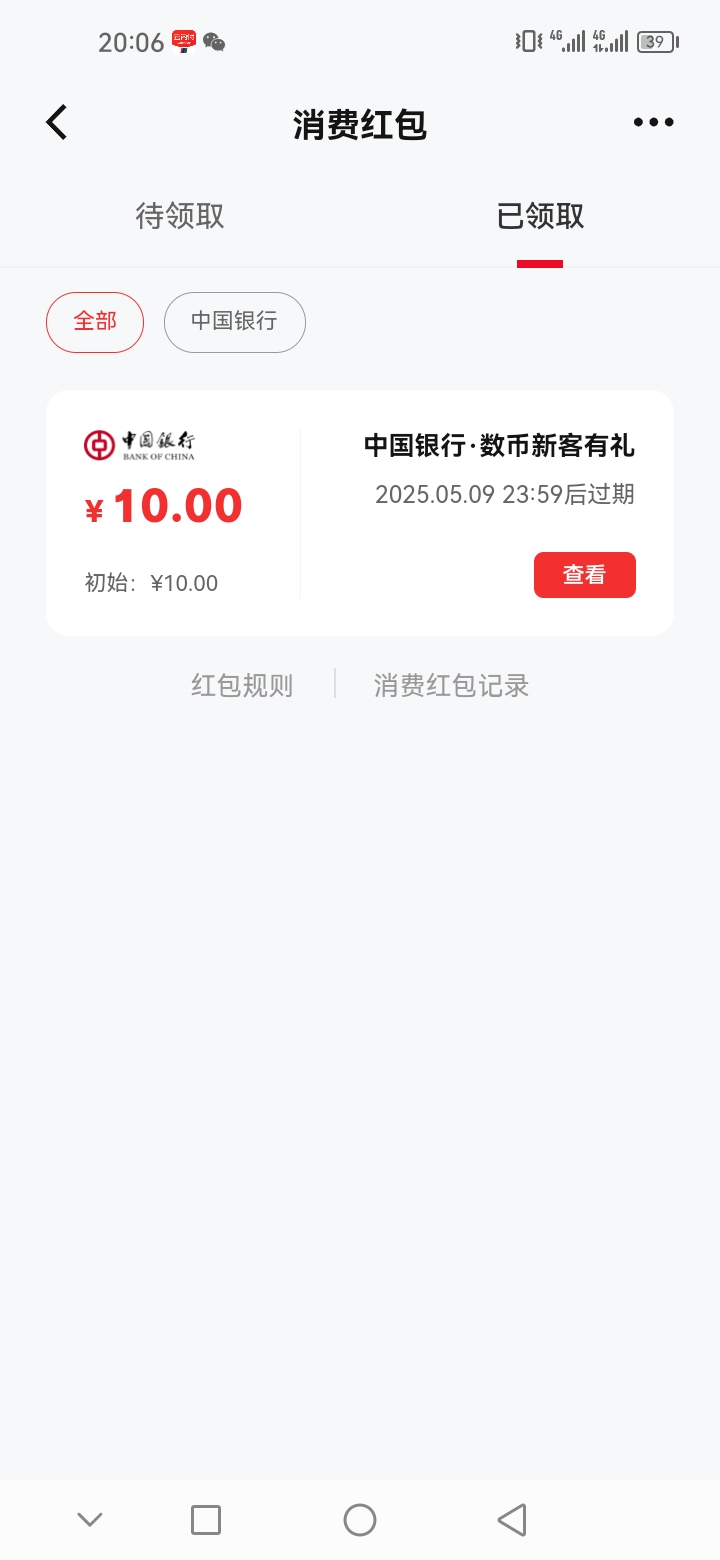Open the three-dot overflow menu
Viewport: 720px width, 1560px height.
coord(654,123)
